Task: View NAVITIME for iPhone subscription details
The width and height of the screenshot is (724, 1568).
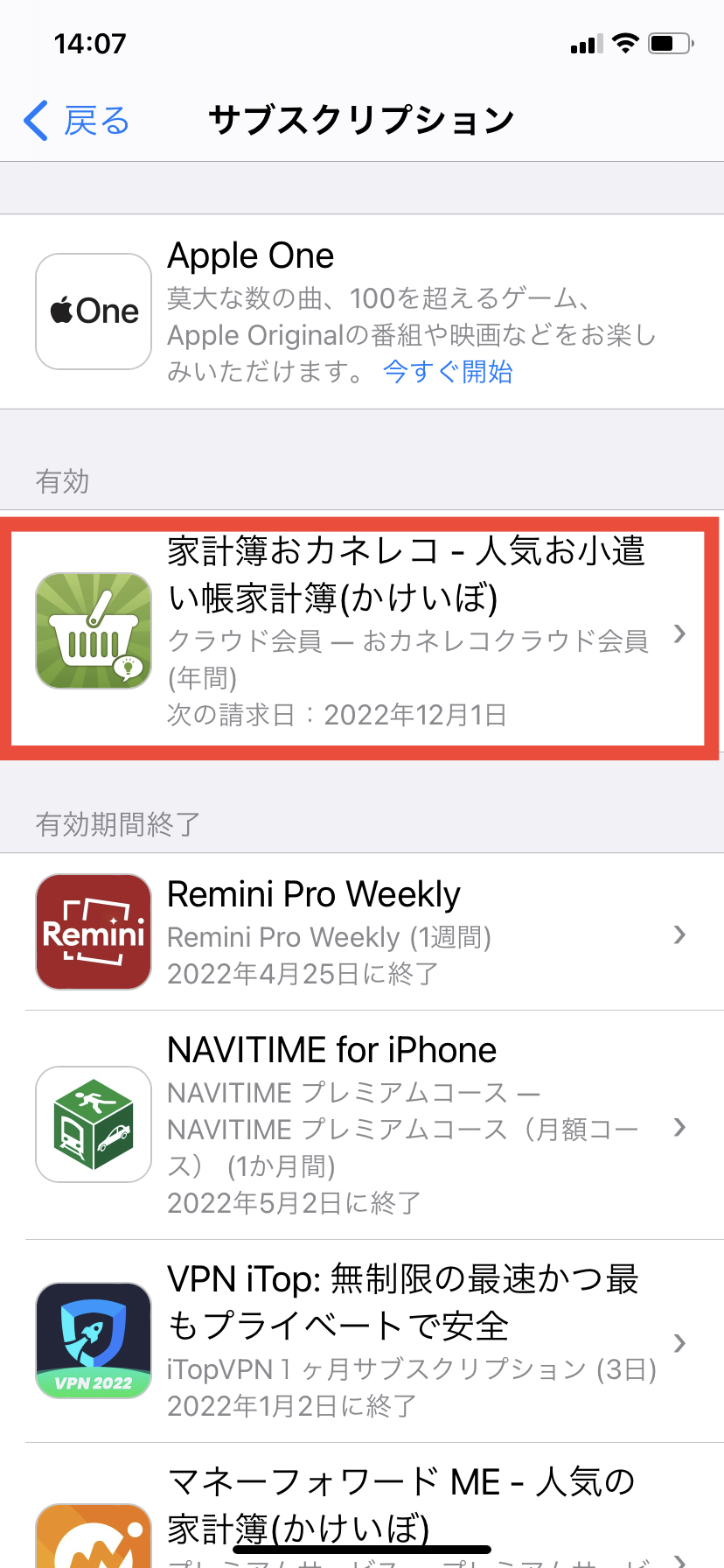Action: coord(360,1125)
